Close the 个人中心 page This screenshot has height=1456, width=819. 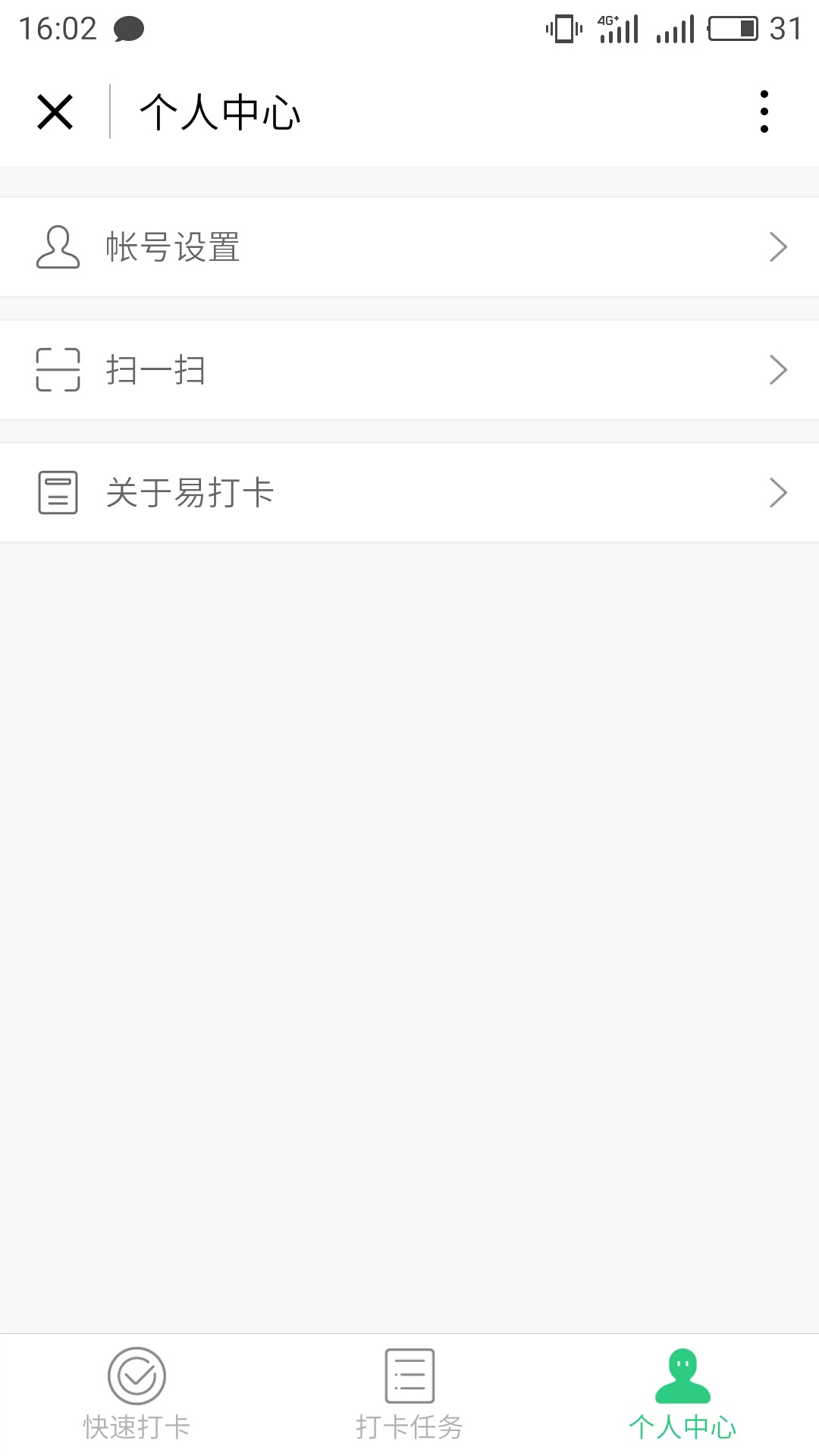(55, 112)
